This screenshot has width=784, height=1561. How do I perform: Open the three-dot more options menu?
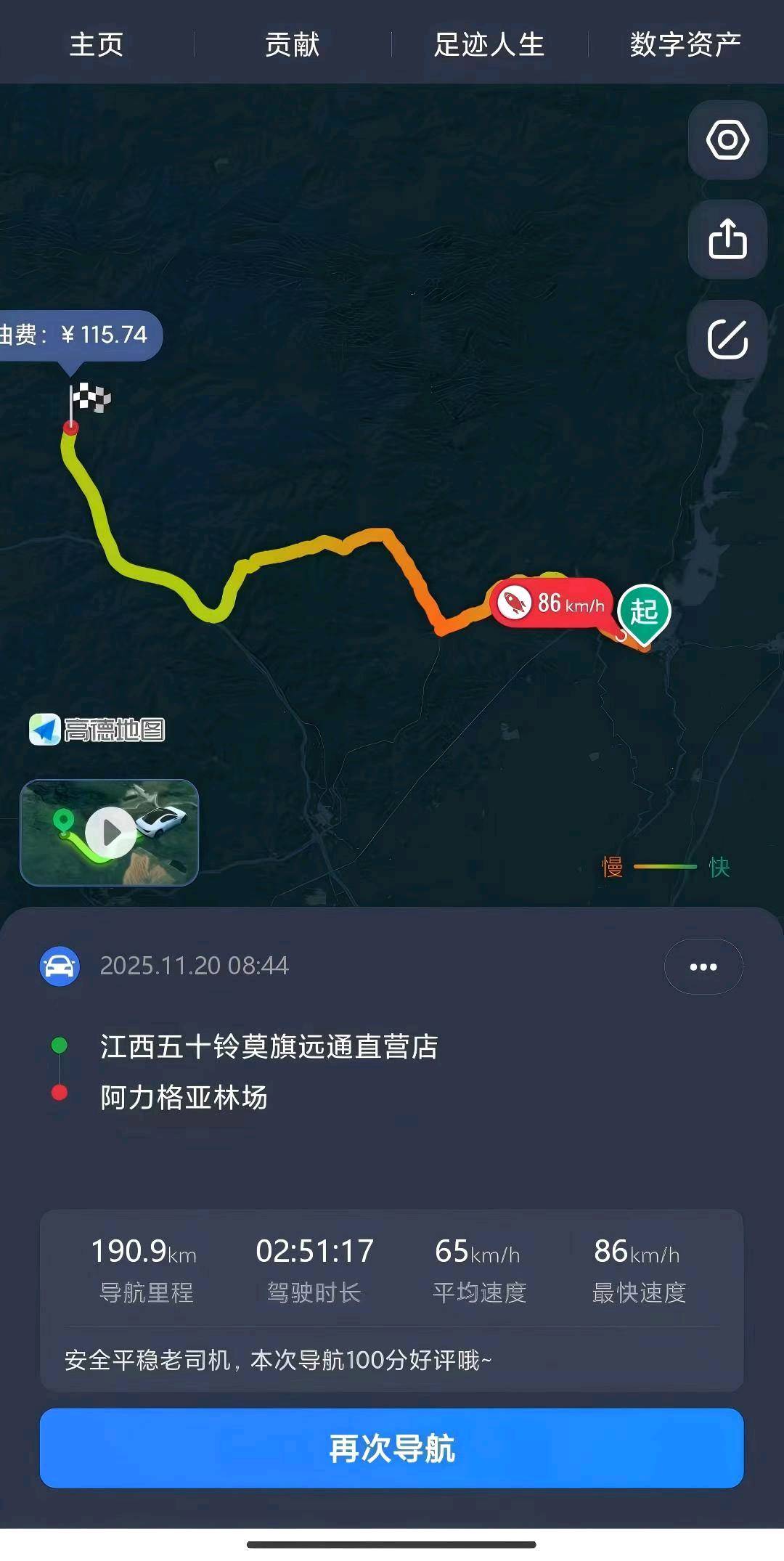[703, 966]
